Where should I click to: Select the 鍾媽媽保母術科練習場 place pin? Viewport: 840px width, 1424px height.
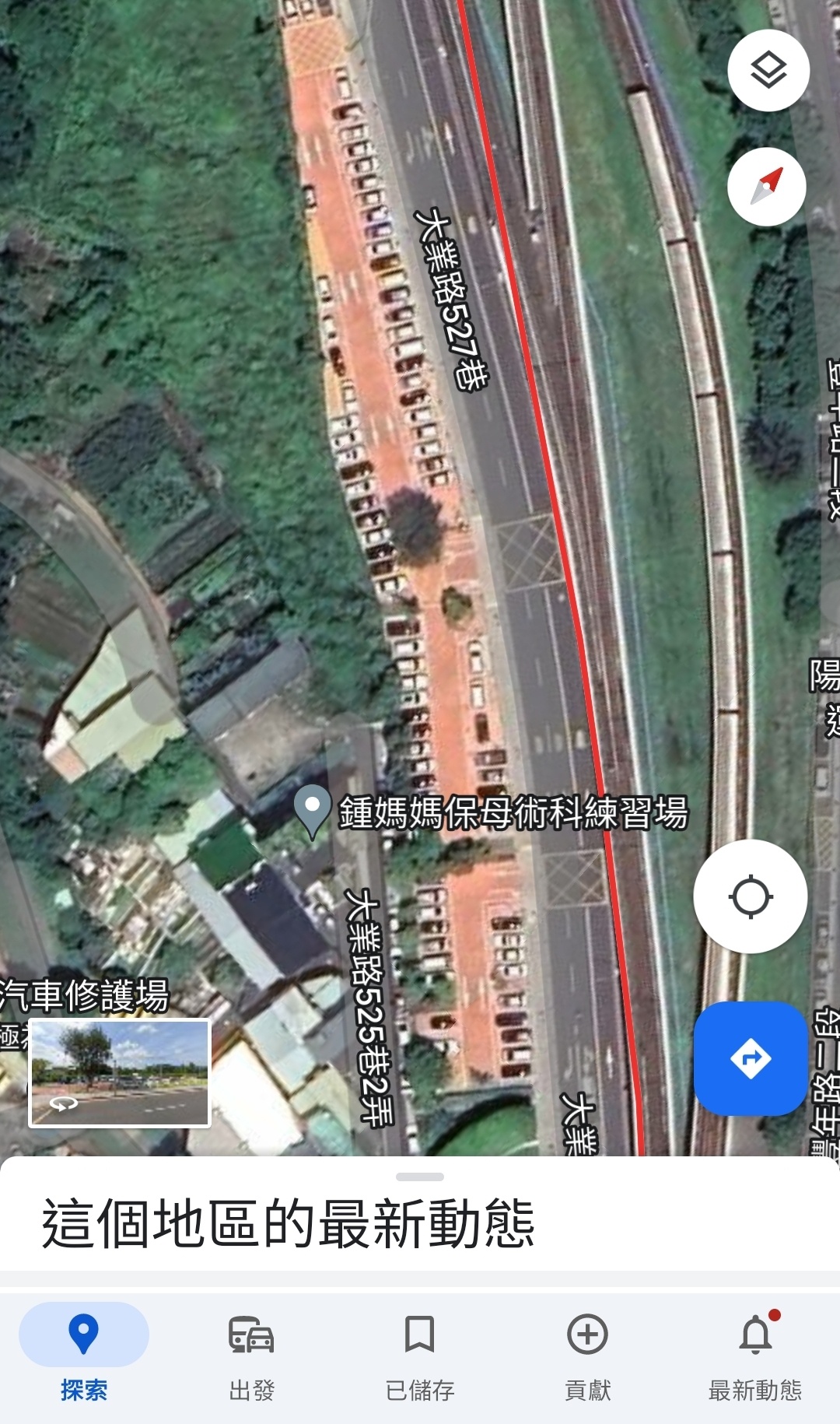coord(313,812)
